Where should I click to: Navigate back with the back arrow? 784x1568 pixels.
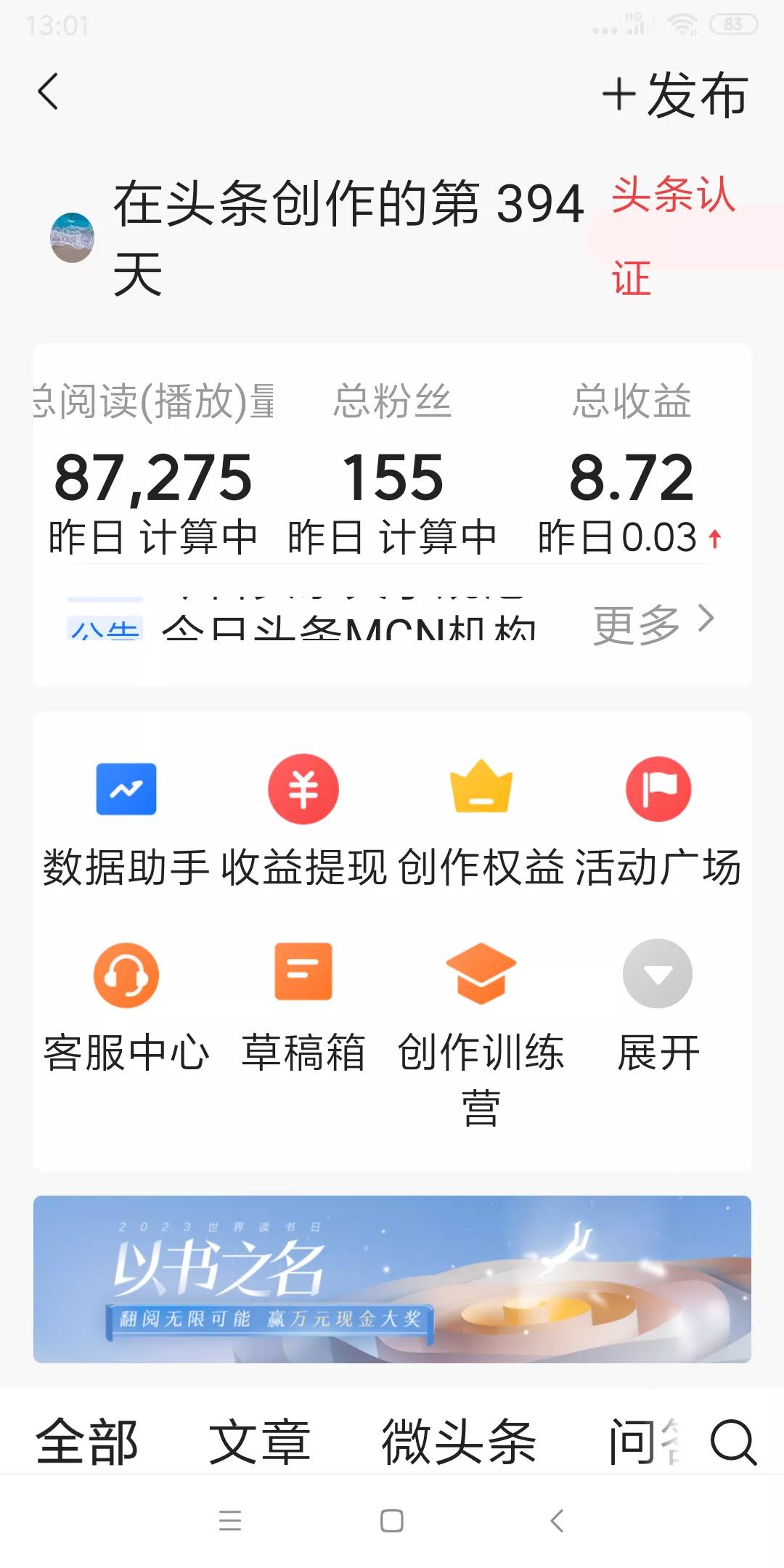coord(48,94)
